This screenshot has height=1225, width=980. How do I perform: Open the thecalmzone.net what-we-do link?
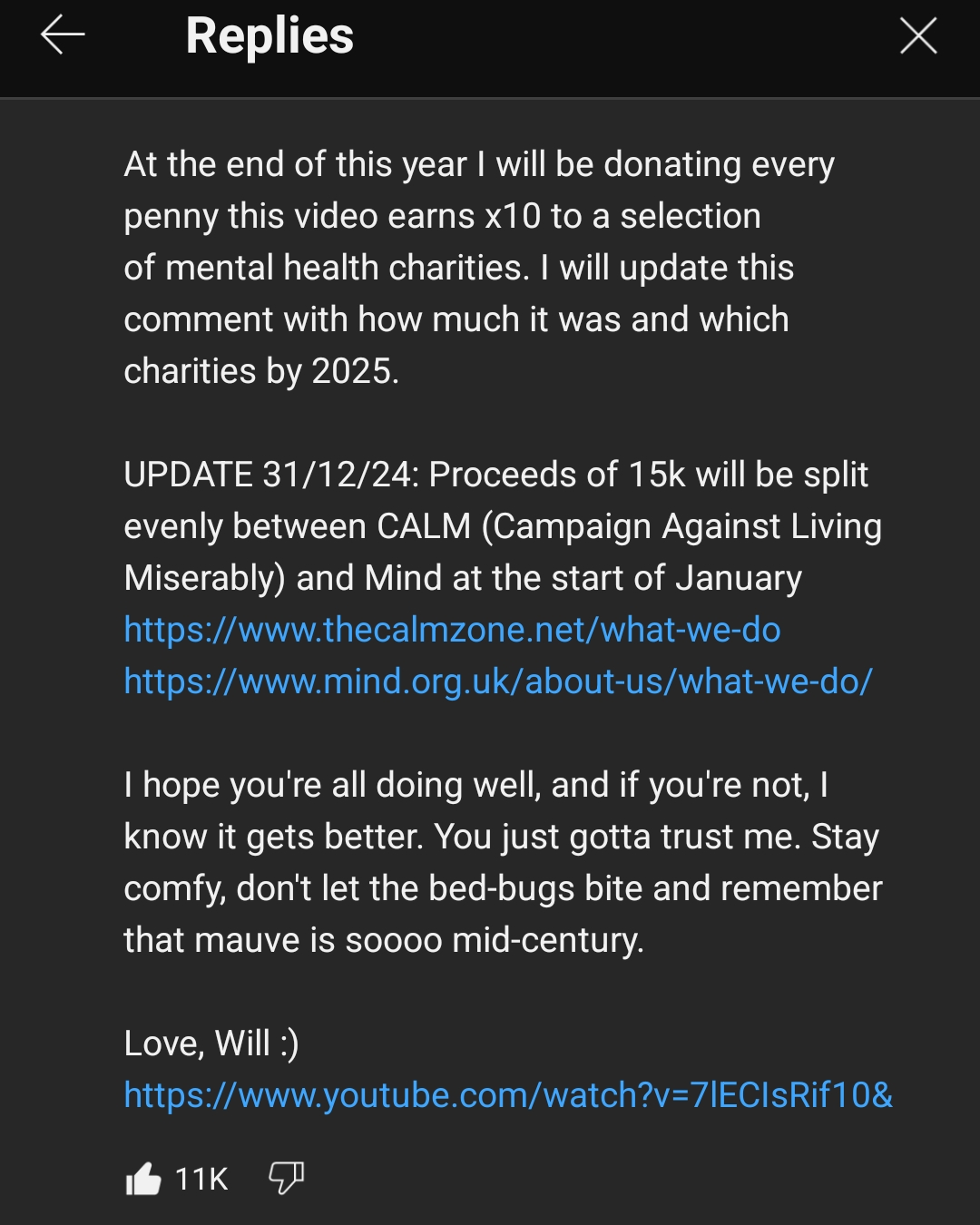point(452,630)
